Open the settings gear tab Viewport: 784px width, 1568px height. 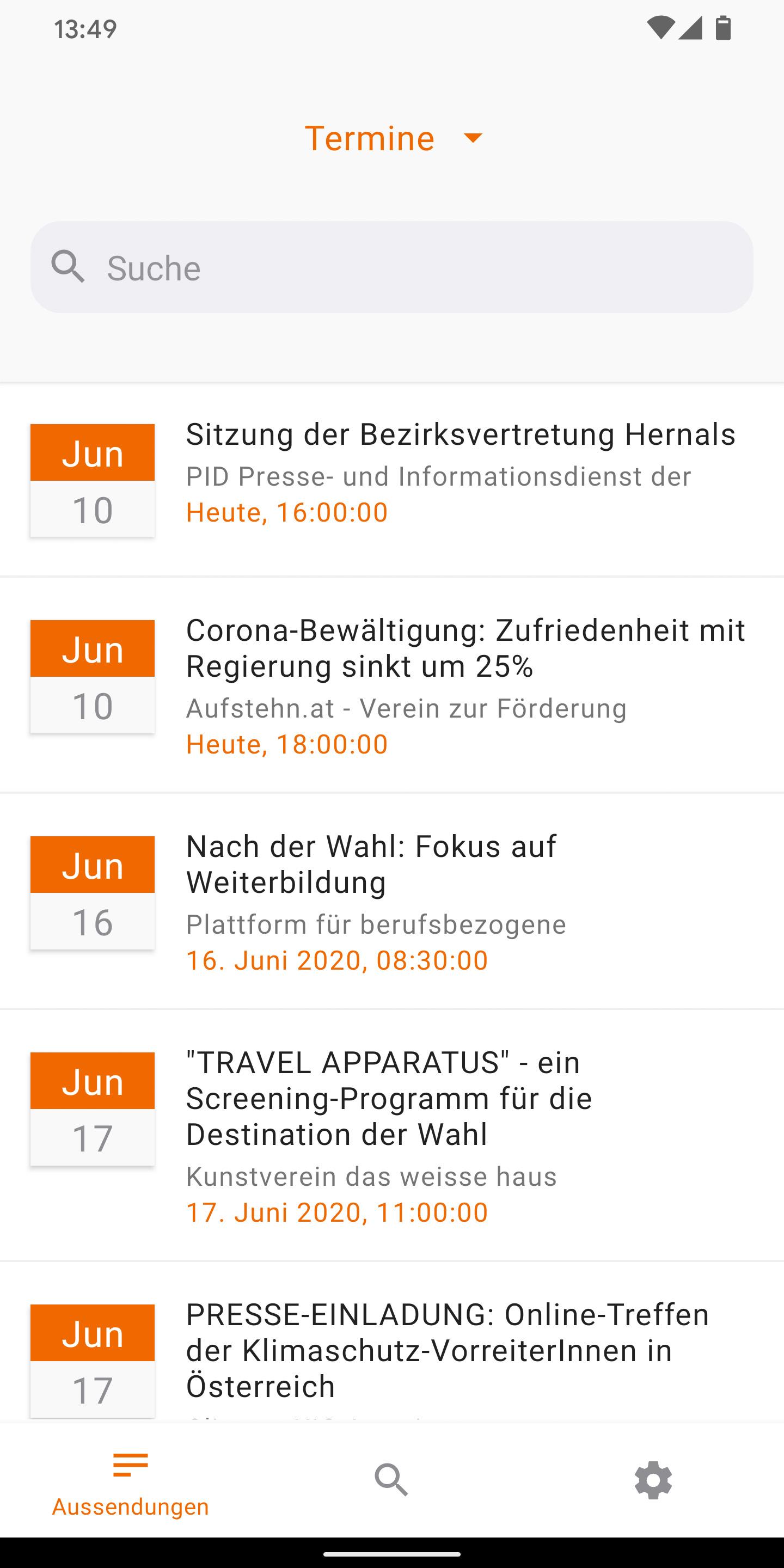pyautogui.click(x=653, y=1480)
